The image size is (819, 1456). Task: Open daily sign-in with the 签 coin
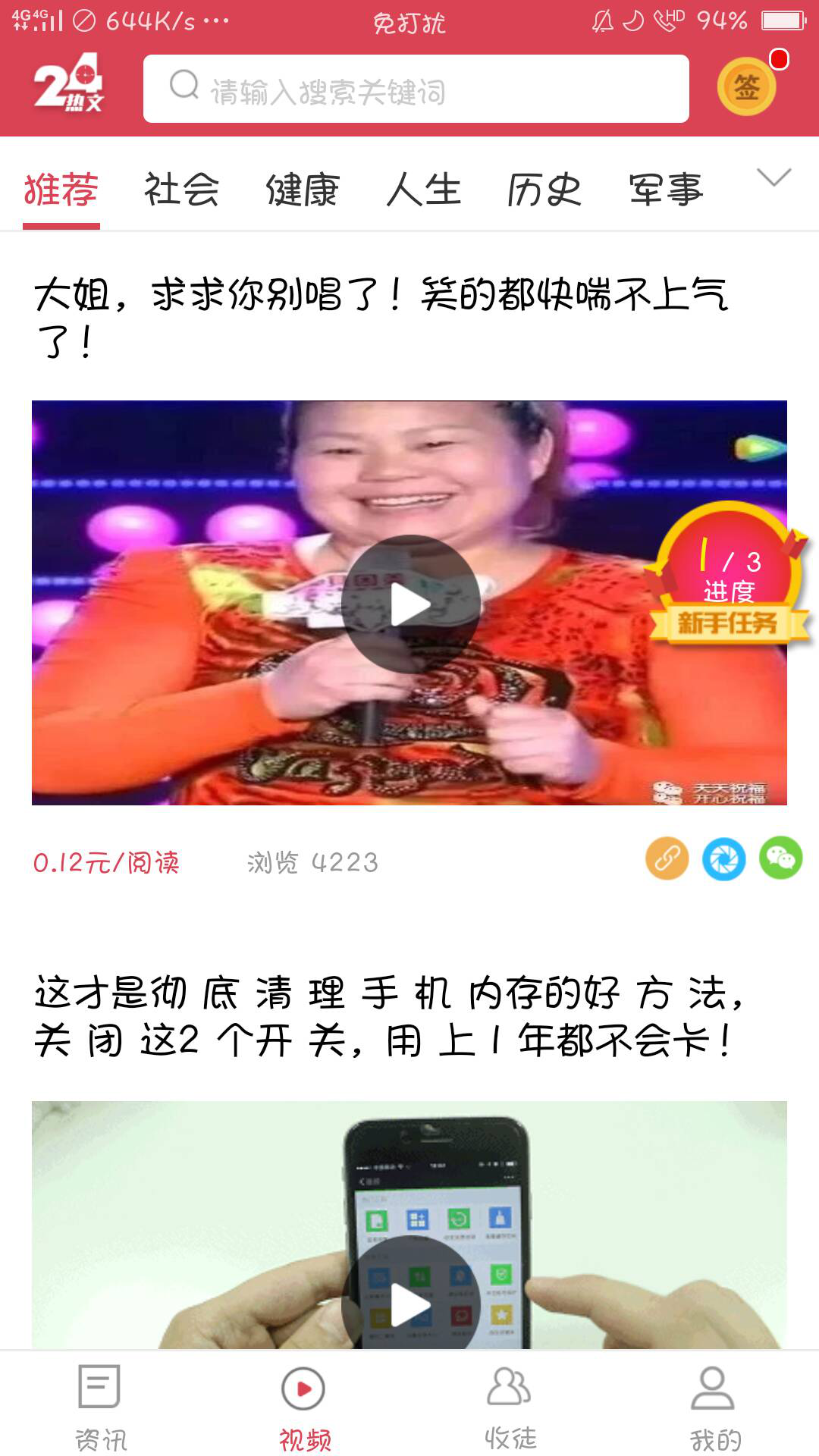[745, 87]
